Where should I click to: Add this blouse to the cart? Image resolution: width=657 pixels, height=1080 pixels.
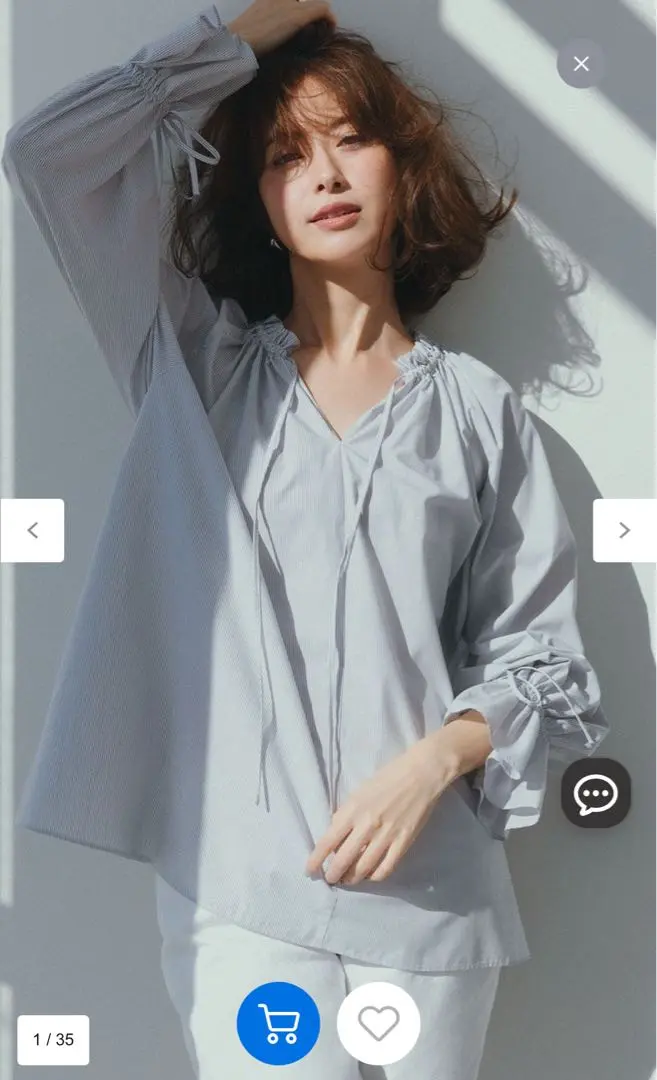pos(278,1024)
